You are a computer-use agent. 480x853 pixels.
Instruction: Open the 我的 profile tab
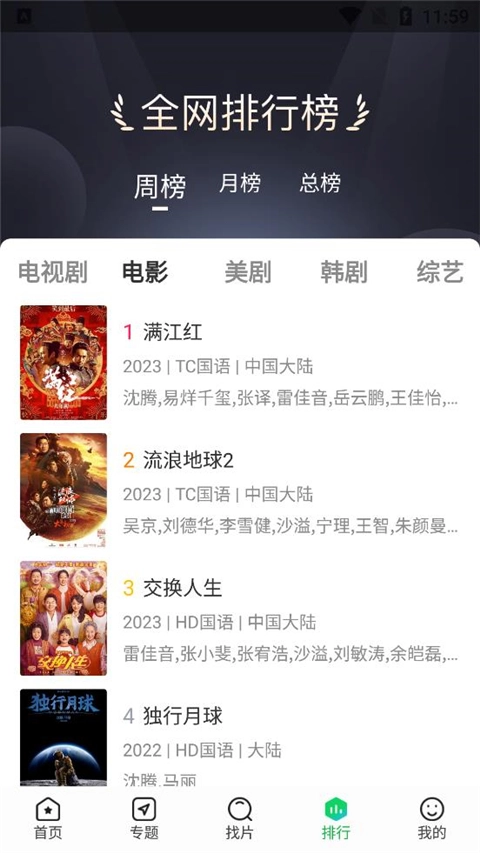(432, 819)
